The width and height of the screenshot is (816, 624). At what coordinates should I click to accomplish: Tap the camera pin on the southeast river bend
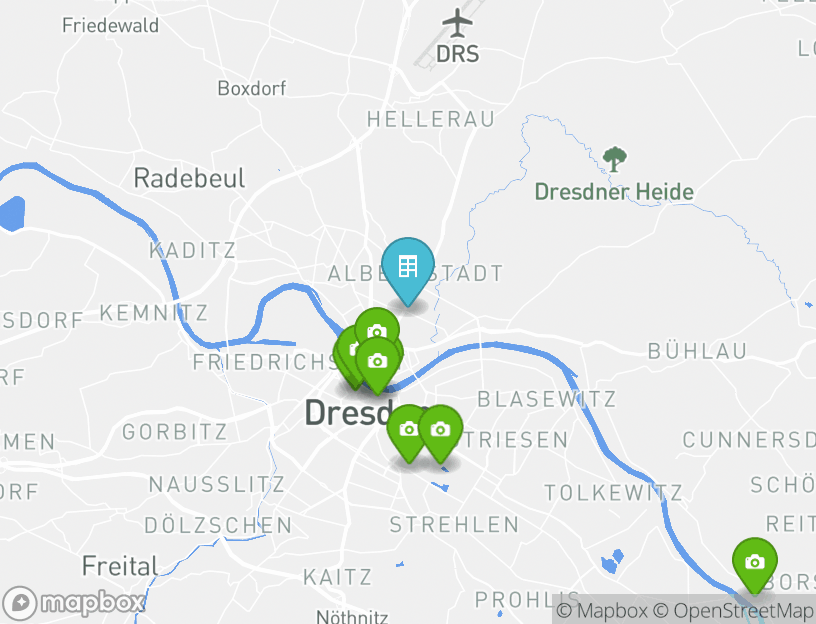(755, 563)
